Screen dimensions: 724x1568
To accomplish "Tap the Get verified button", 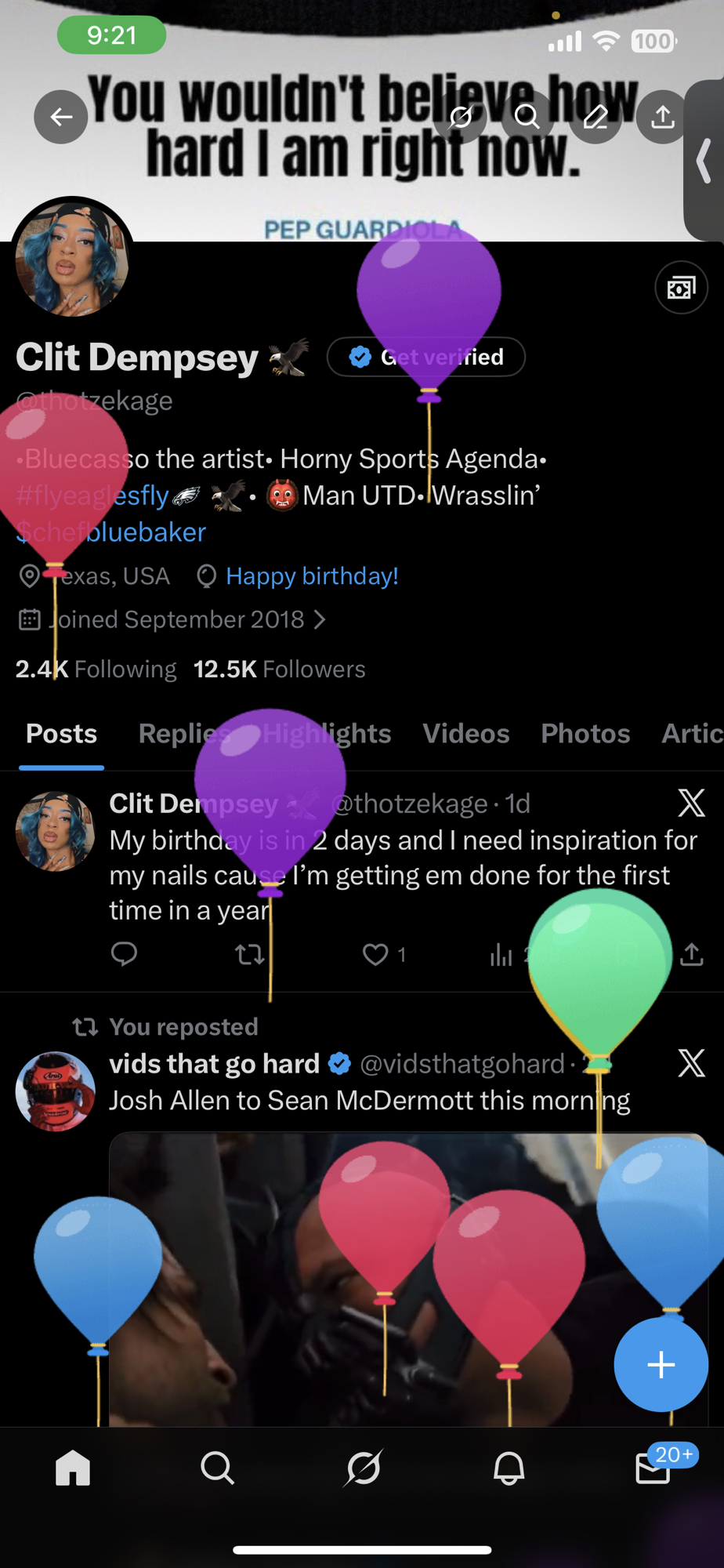I will coord(426,358).
